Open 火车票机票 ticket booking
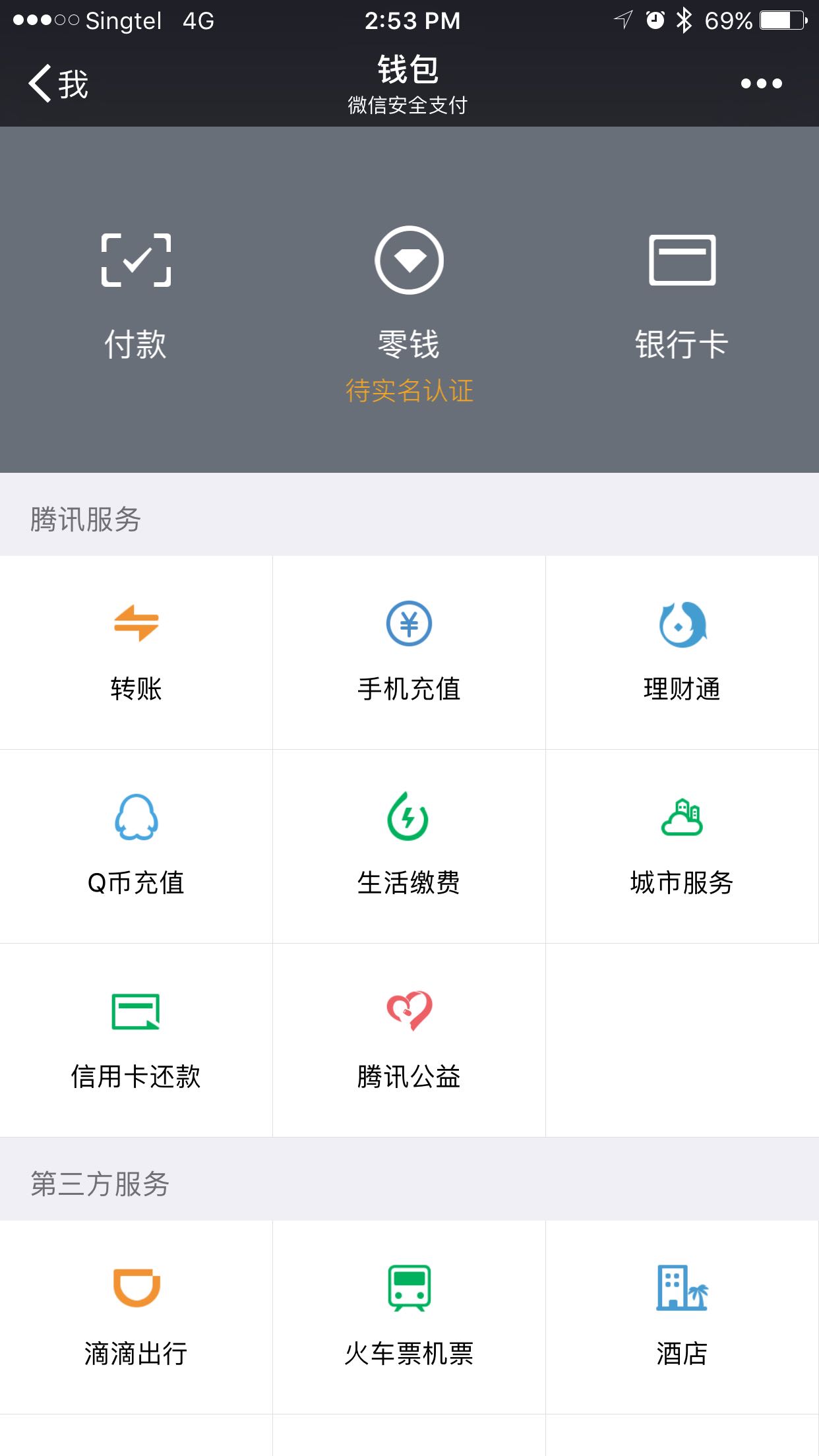Screen dimensions: 819x1456 409,1317
